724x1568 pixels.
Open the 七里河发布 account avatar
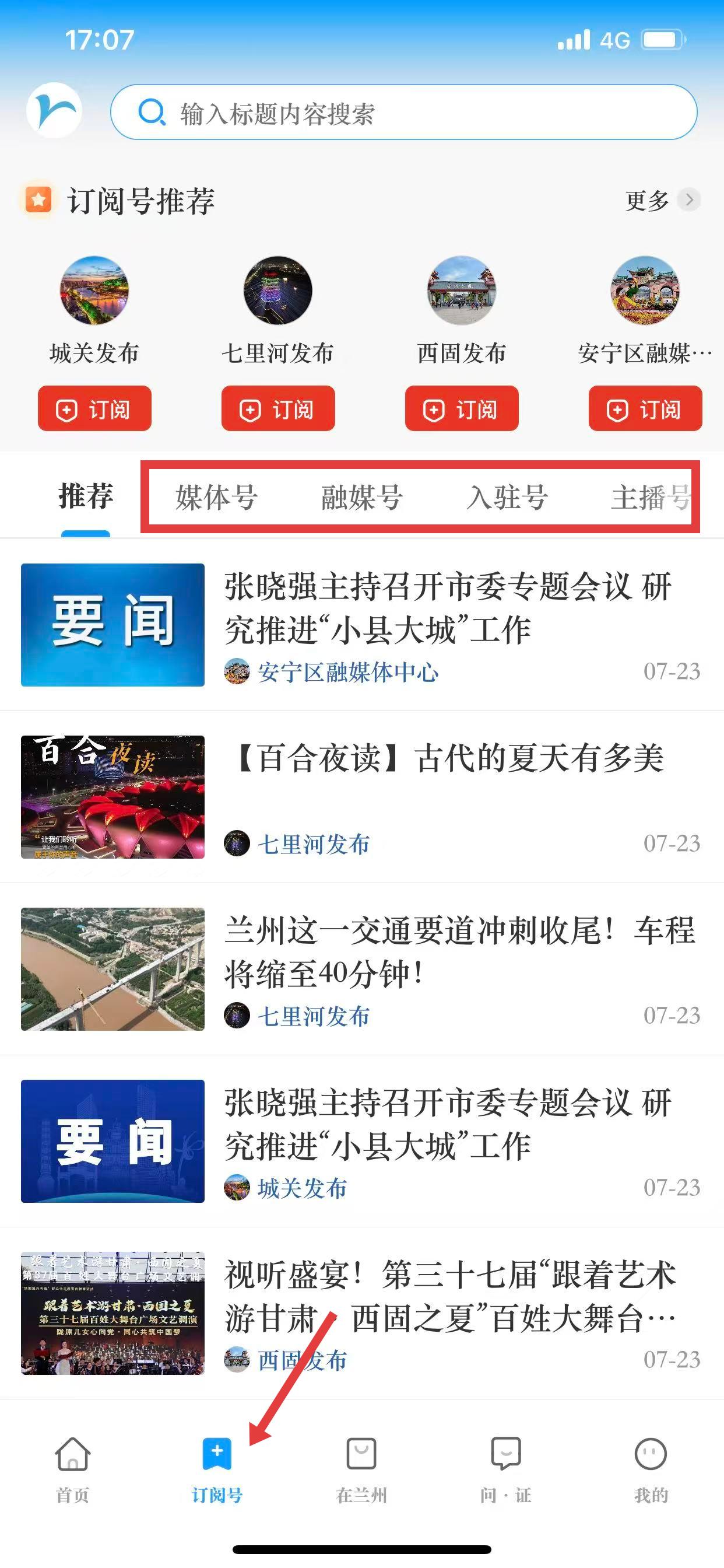click(277, 290)
